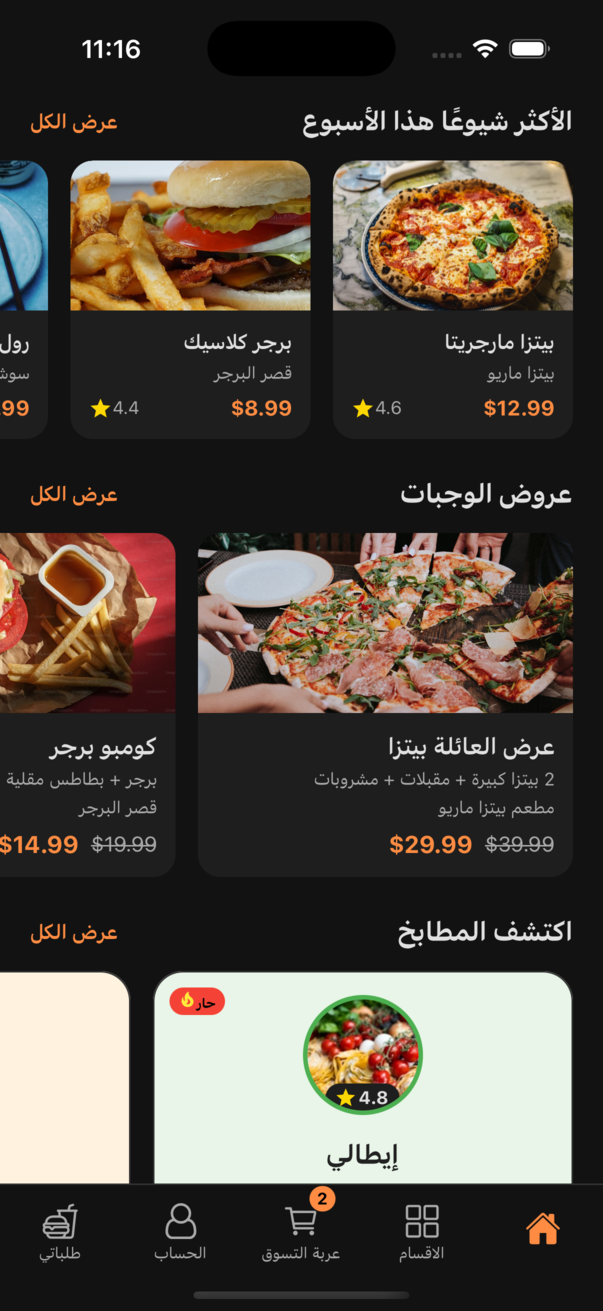View all in الأكثر شيوعًا هذا الأسبوع
This screenshot has height=1311, width=603.
coord(74,122)
